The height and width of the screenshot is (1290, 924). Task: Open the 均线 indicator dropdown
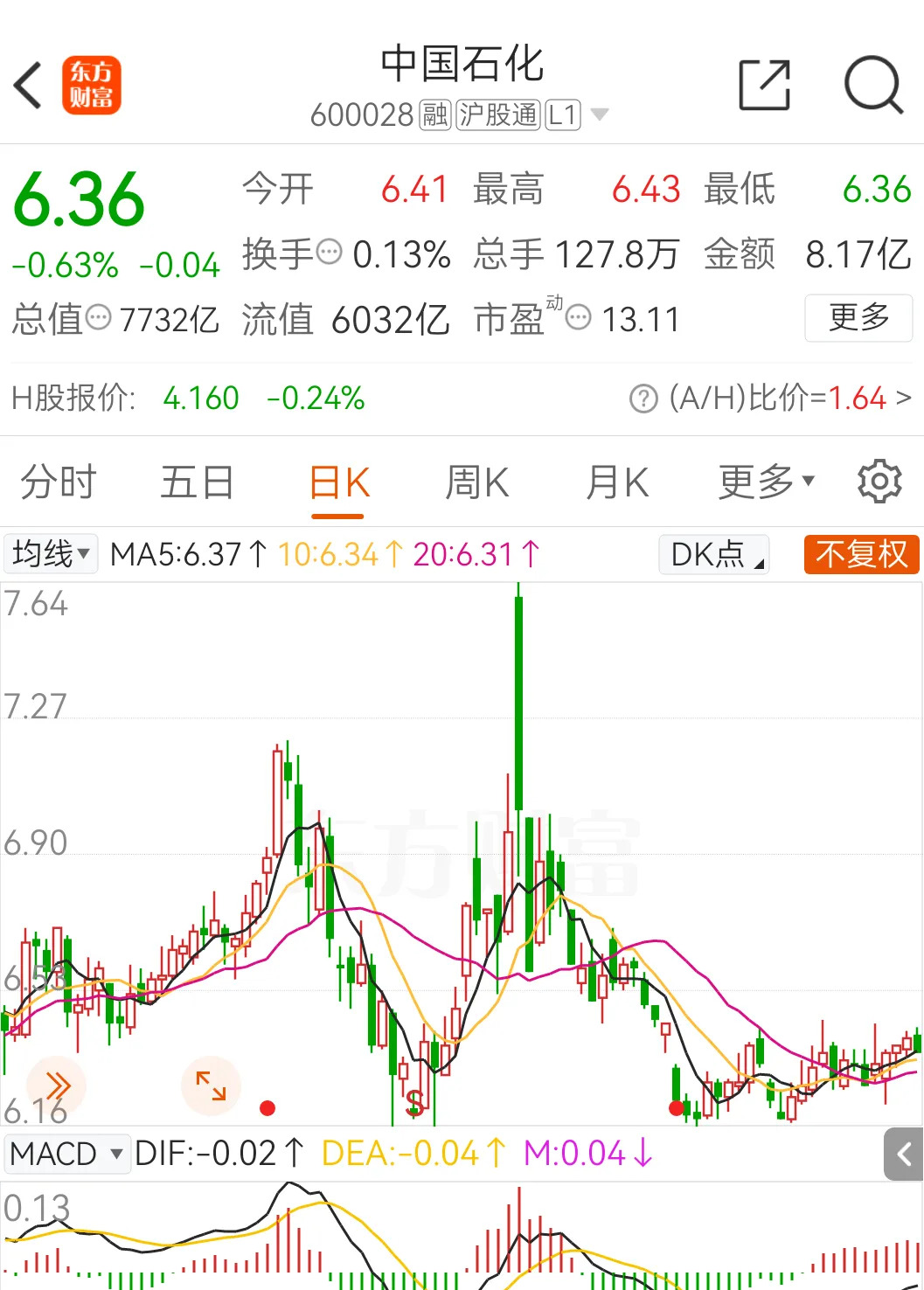coord(51,554)
